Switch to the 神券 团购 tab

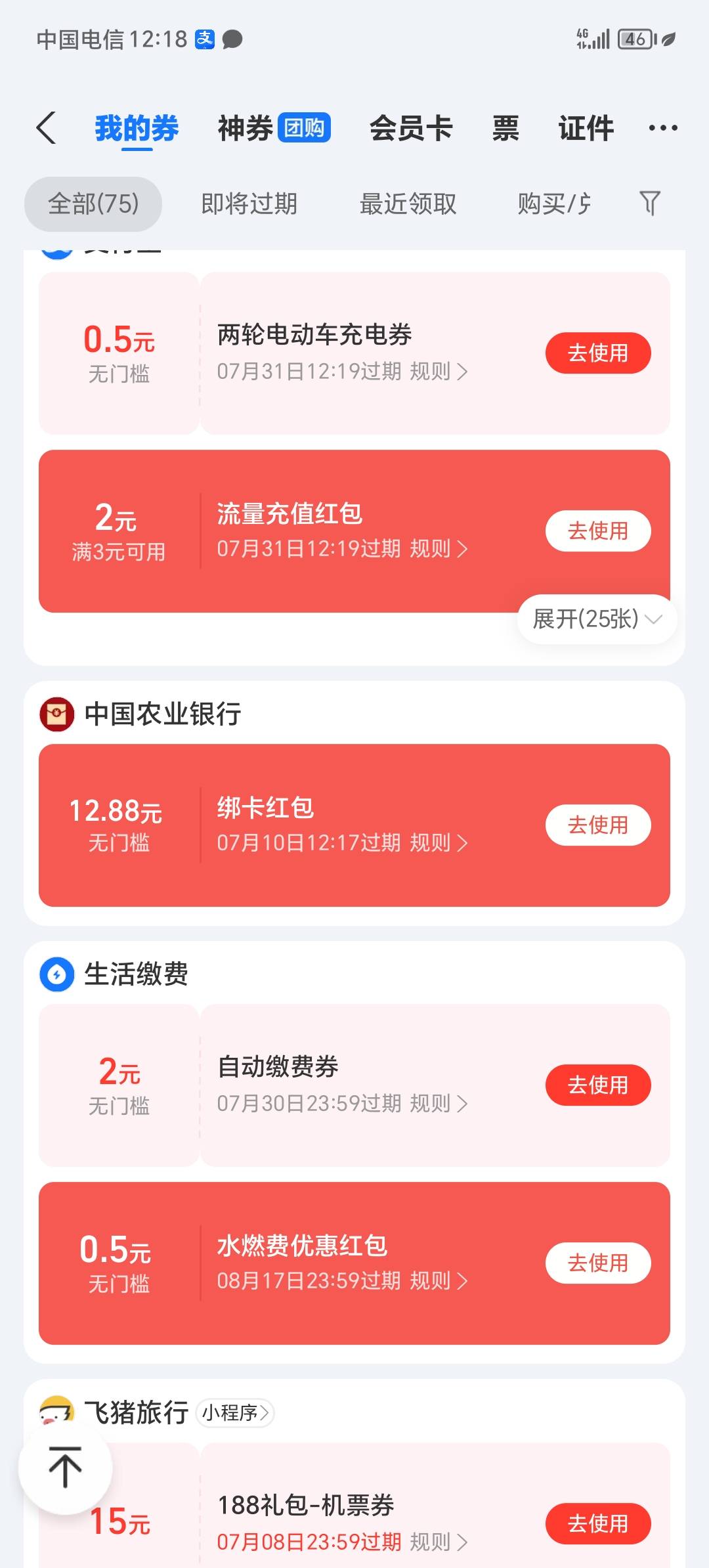(274, 127)
